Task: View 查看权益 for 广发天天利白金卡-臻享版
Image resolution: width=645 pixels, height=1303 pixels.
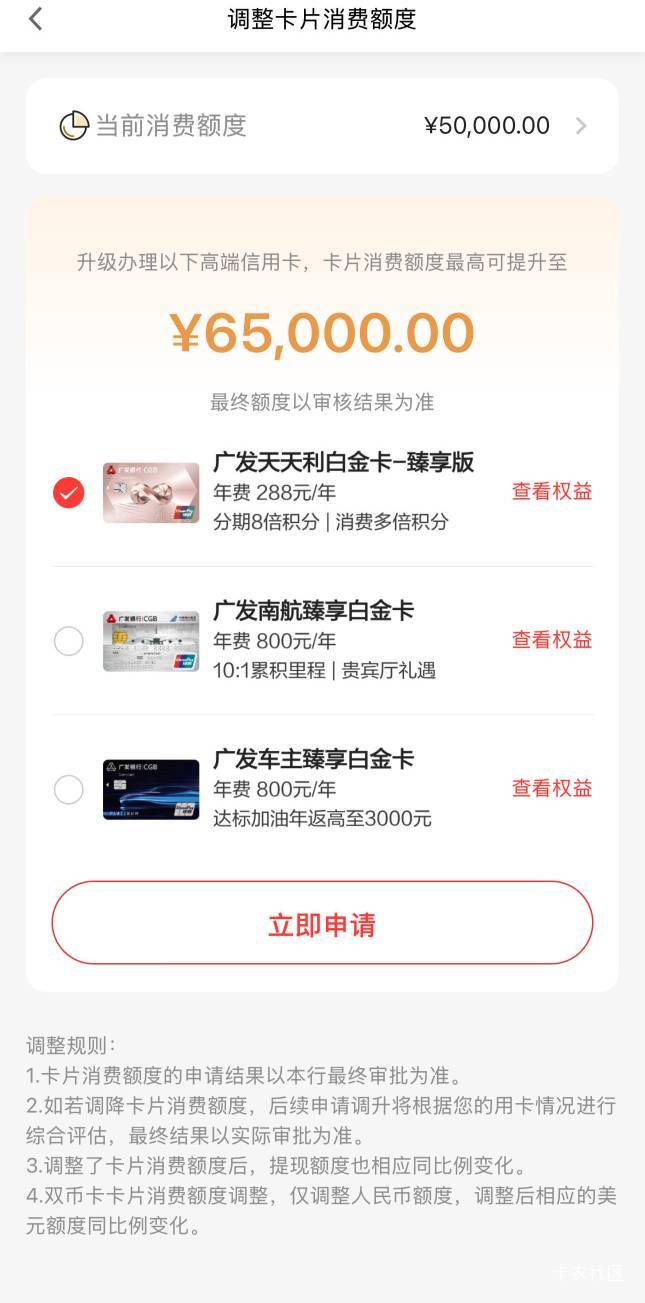Action: [552, 491]
